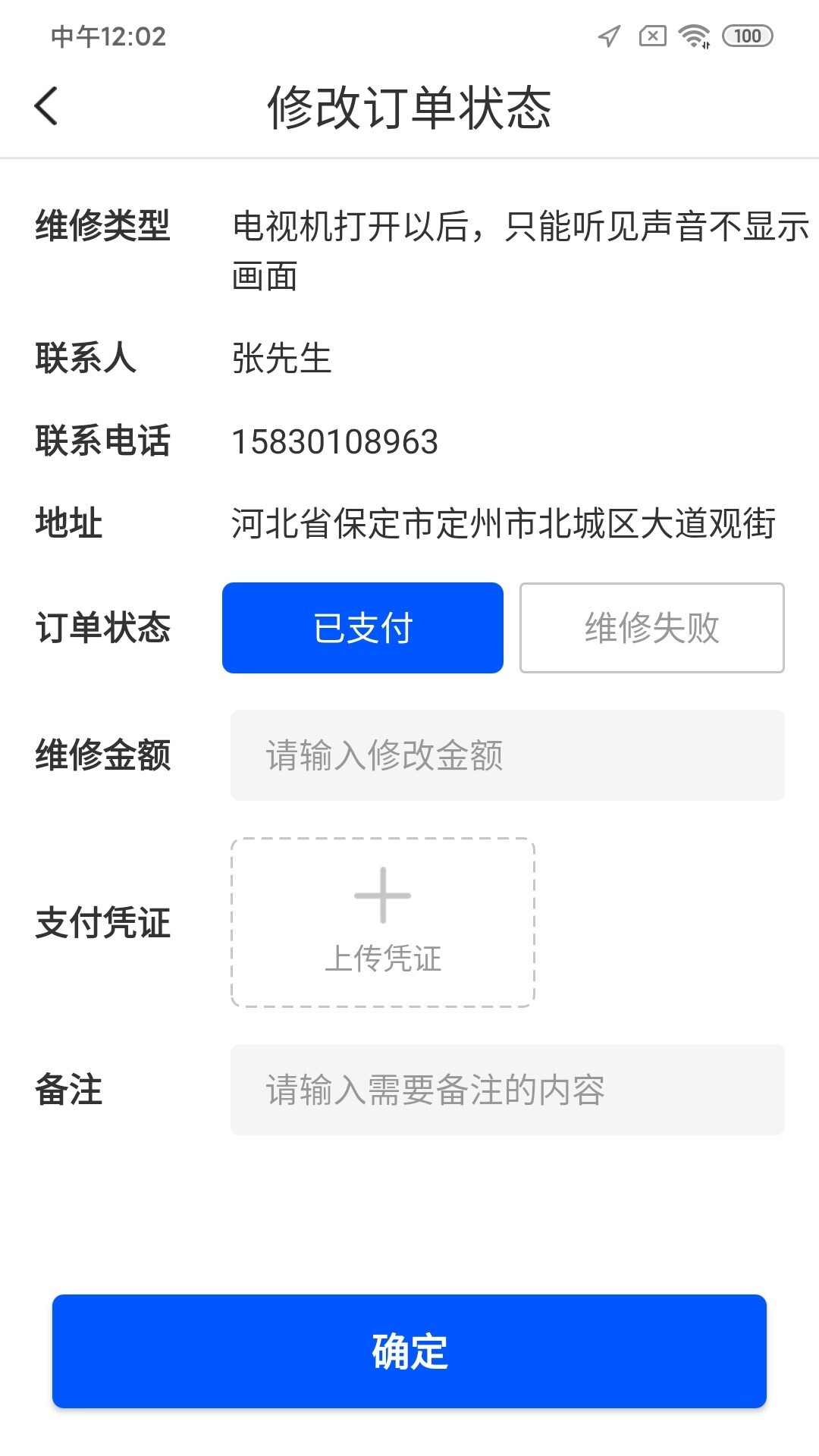Click the 请输入修改金额 amount field

507,755
